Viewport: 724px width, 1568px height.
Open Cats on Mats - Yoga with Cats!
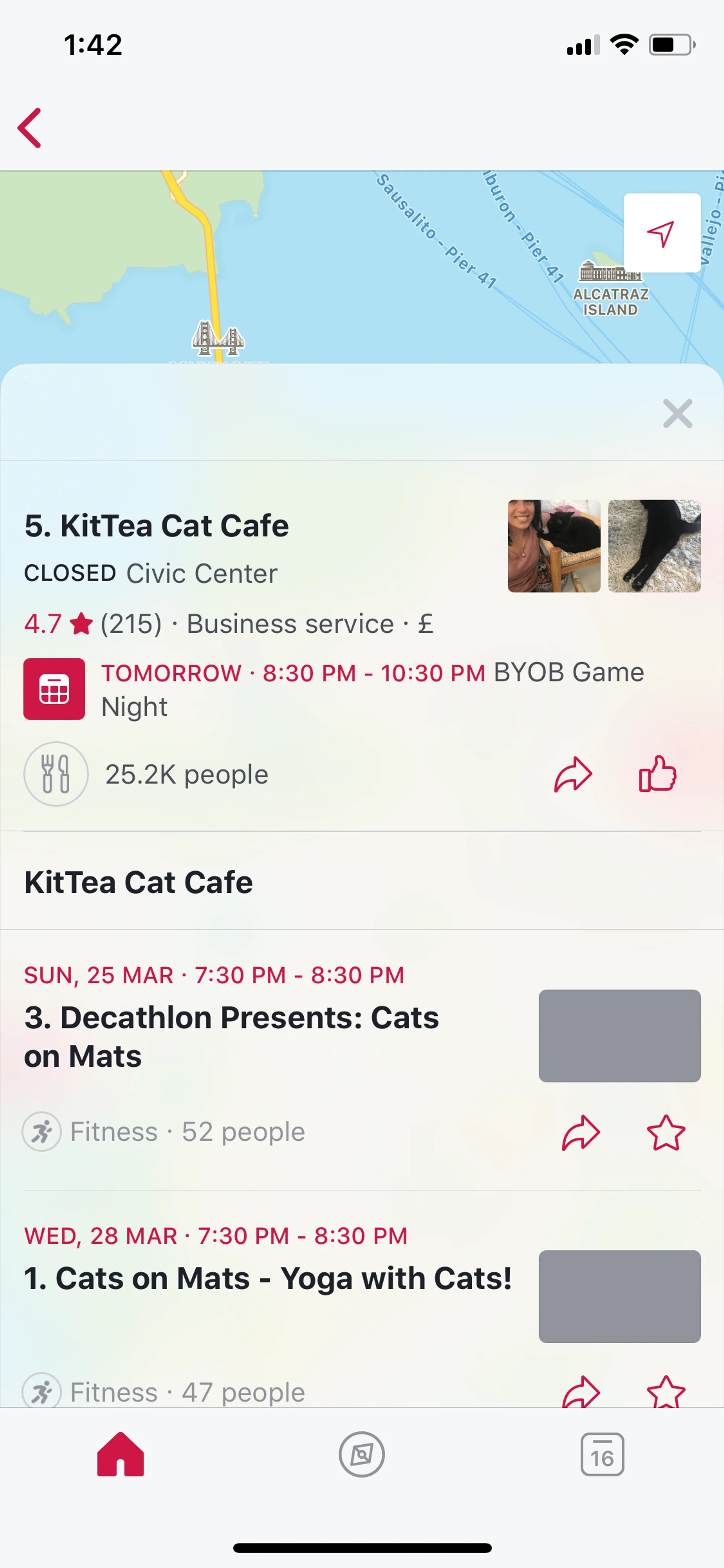coord(268,1278)
